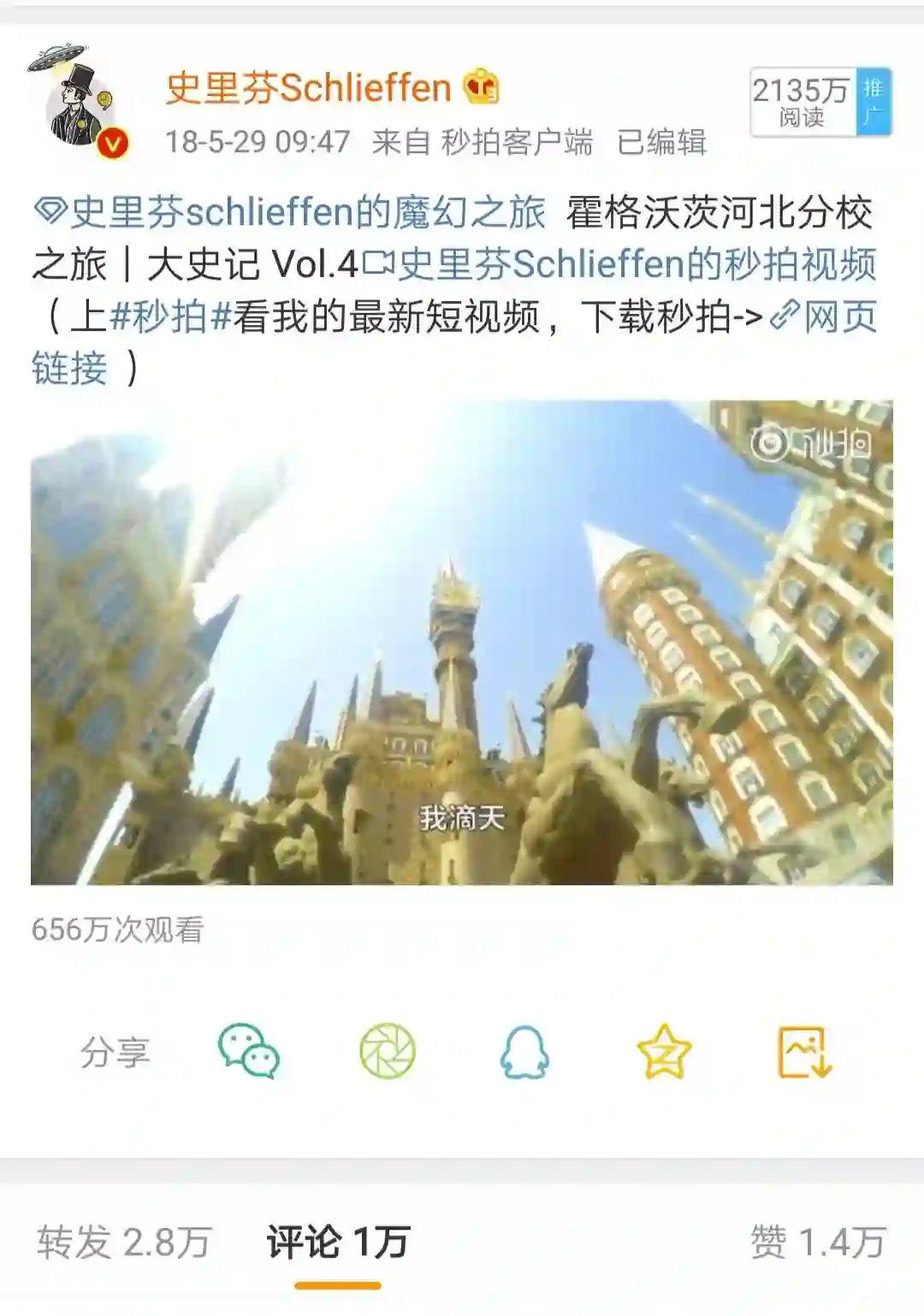
Task: Switch to the 转发 2.8万 reposts tab
Action: pyautogui.click(x=124, y=1242)
